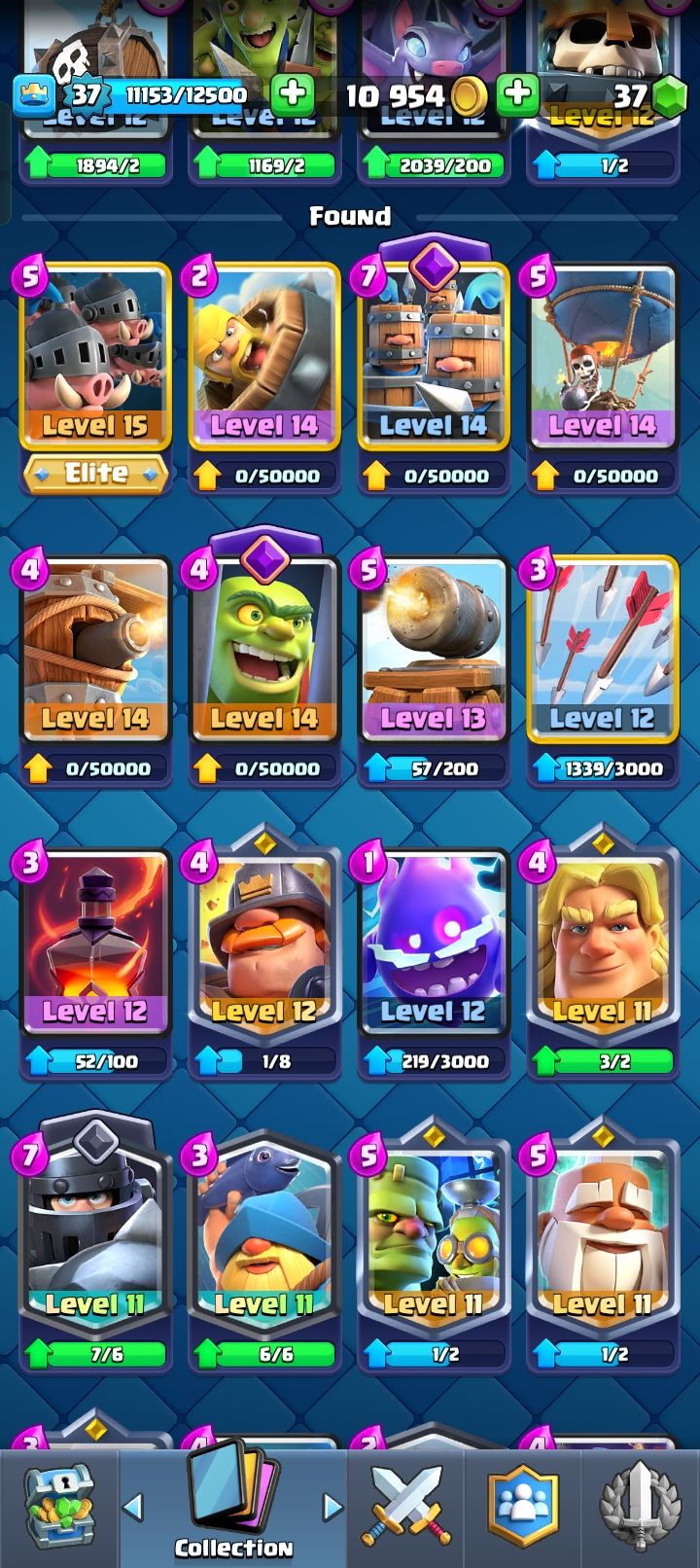Open the Clan social tab
Image resolution: width=700 pixels, height=1568 pixels.
pyautogui.click(x=523, y=1508)
